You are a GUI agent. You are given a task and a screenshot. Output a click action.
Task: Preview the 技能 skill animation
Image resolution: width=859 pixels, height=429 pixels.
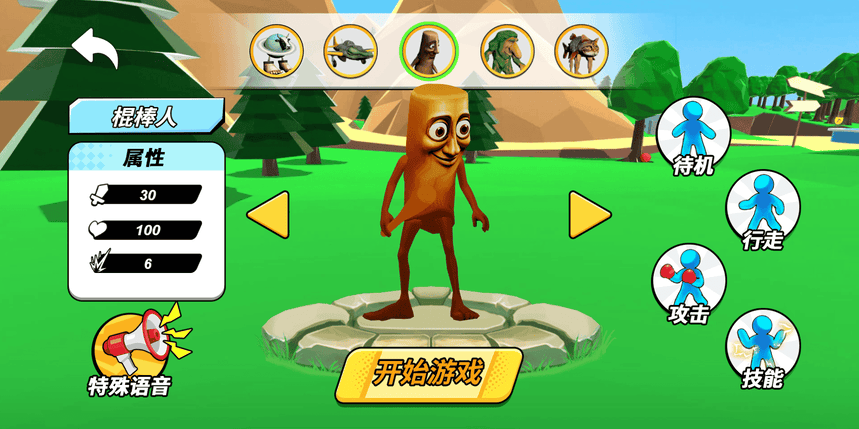coord(762,346)
